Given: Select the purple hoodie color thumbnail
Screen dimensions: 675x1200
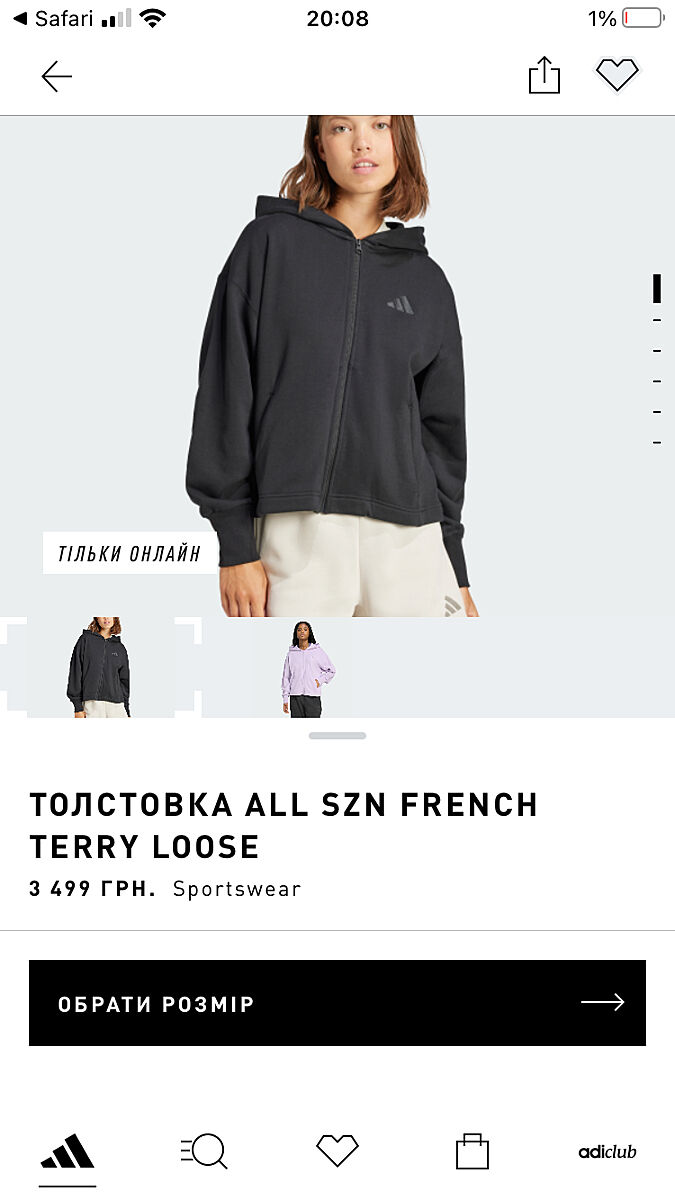Looking at the screenshot, I should coord(307,667).
